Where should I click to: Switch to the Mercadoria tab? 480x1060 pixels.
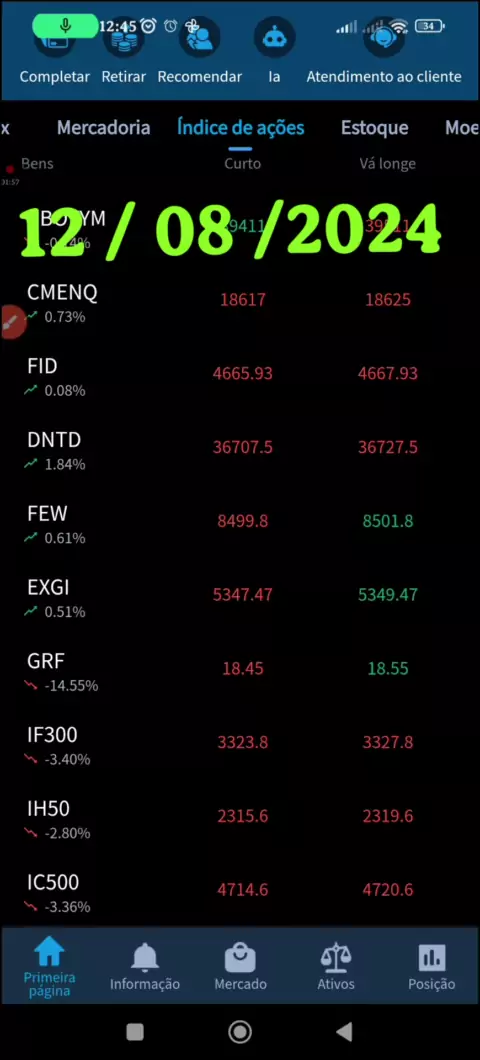tap(103, 128)
